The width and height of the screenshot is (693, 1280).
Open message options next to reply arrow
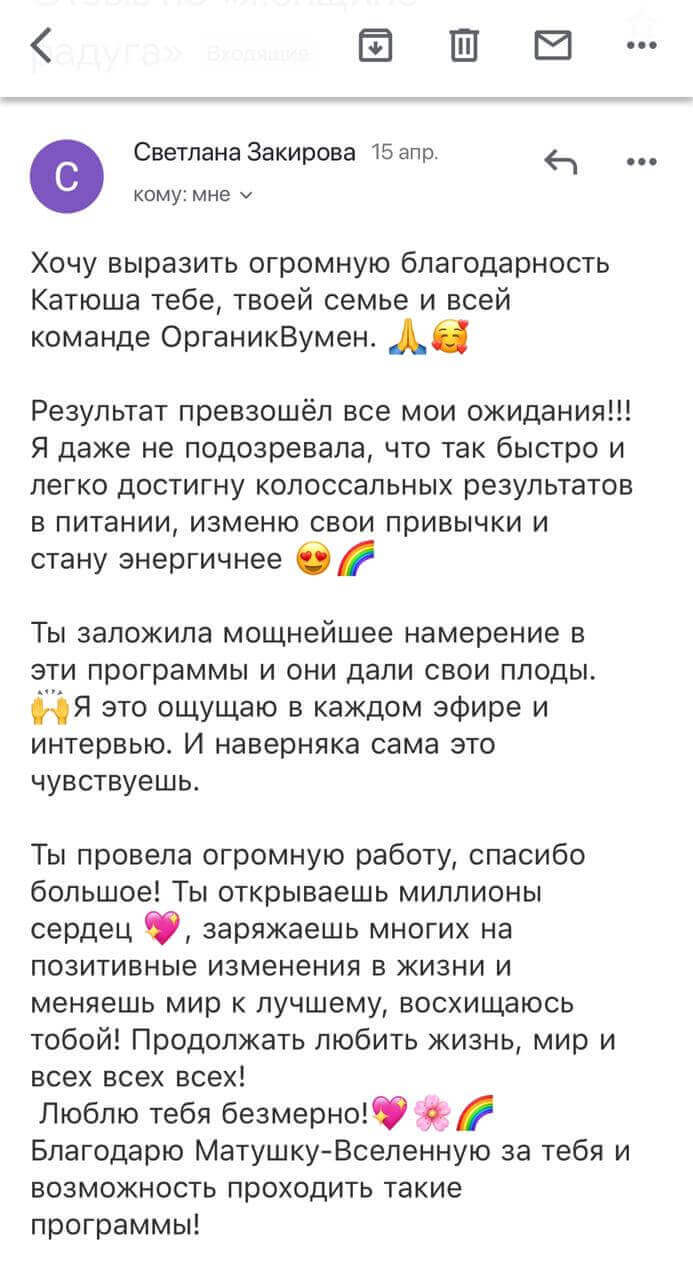click(640, 161)
